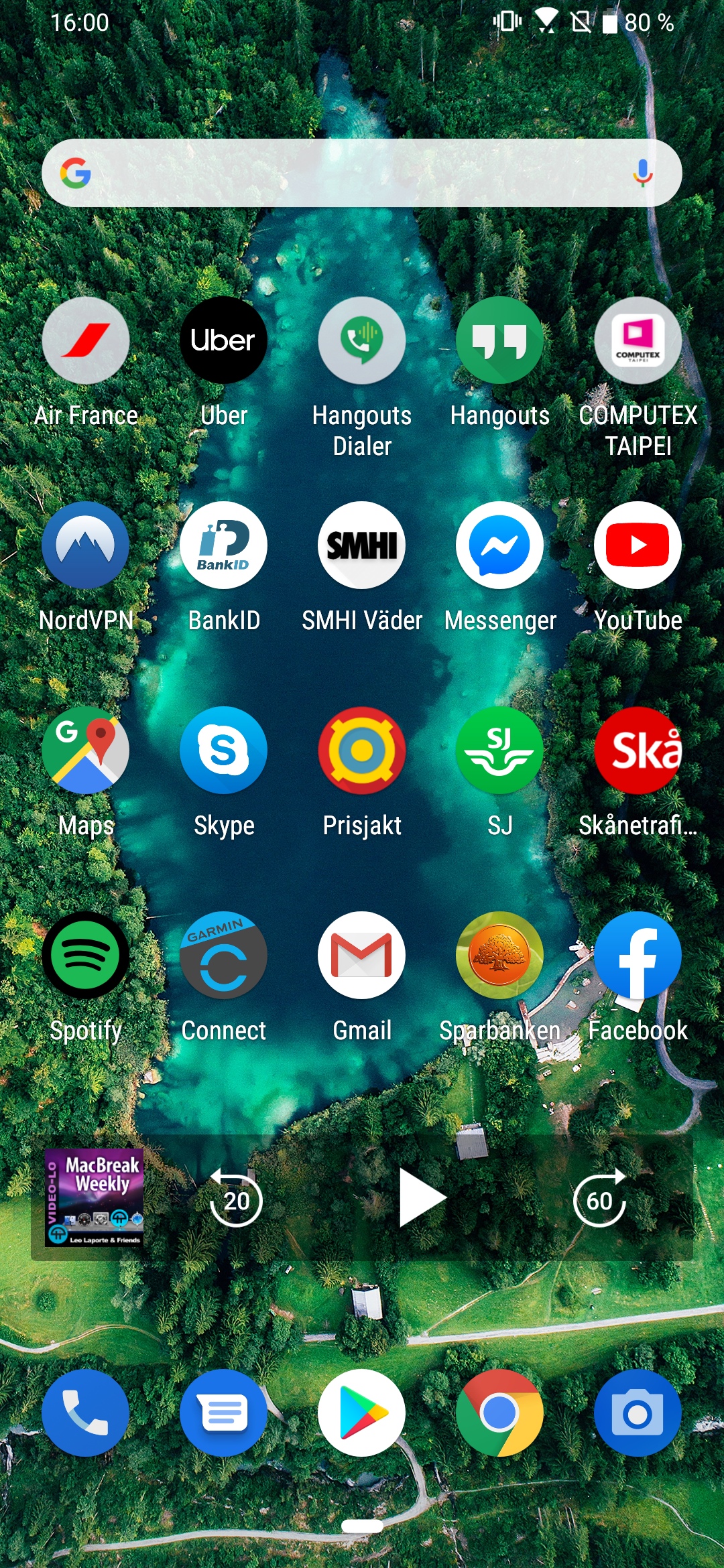Open the Google search bar

(x=349, y=173)
